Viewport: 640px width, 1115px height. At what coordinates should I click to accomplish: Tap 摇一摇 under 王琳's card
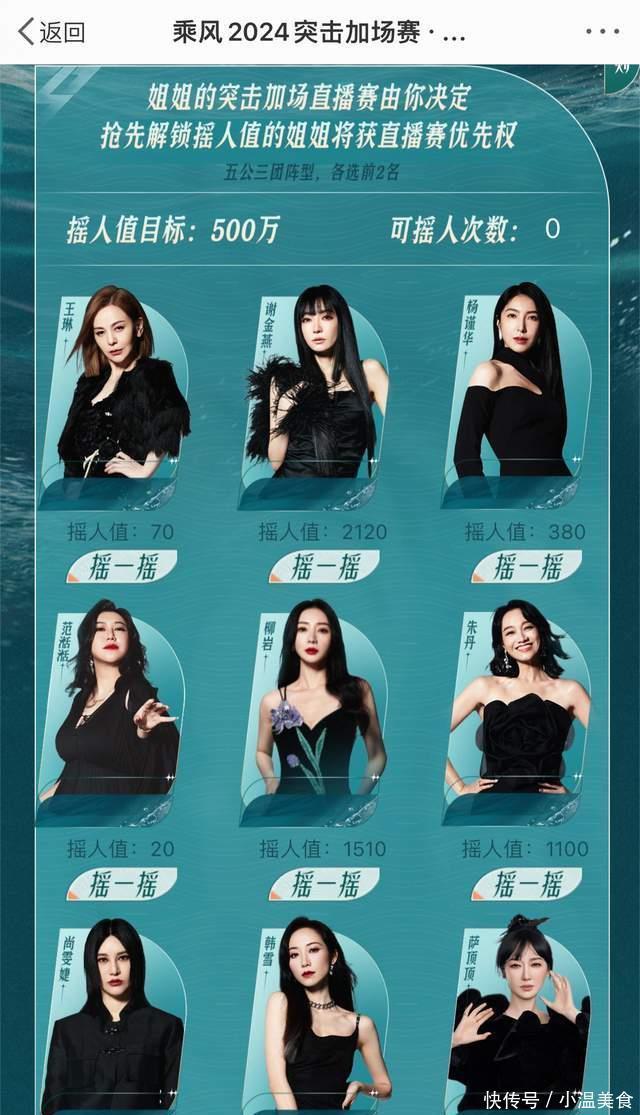pos(122,568)
